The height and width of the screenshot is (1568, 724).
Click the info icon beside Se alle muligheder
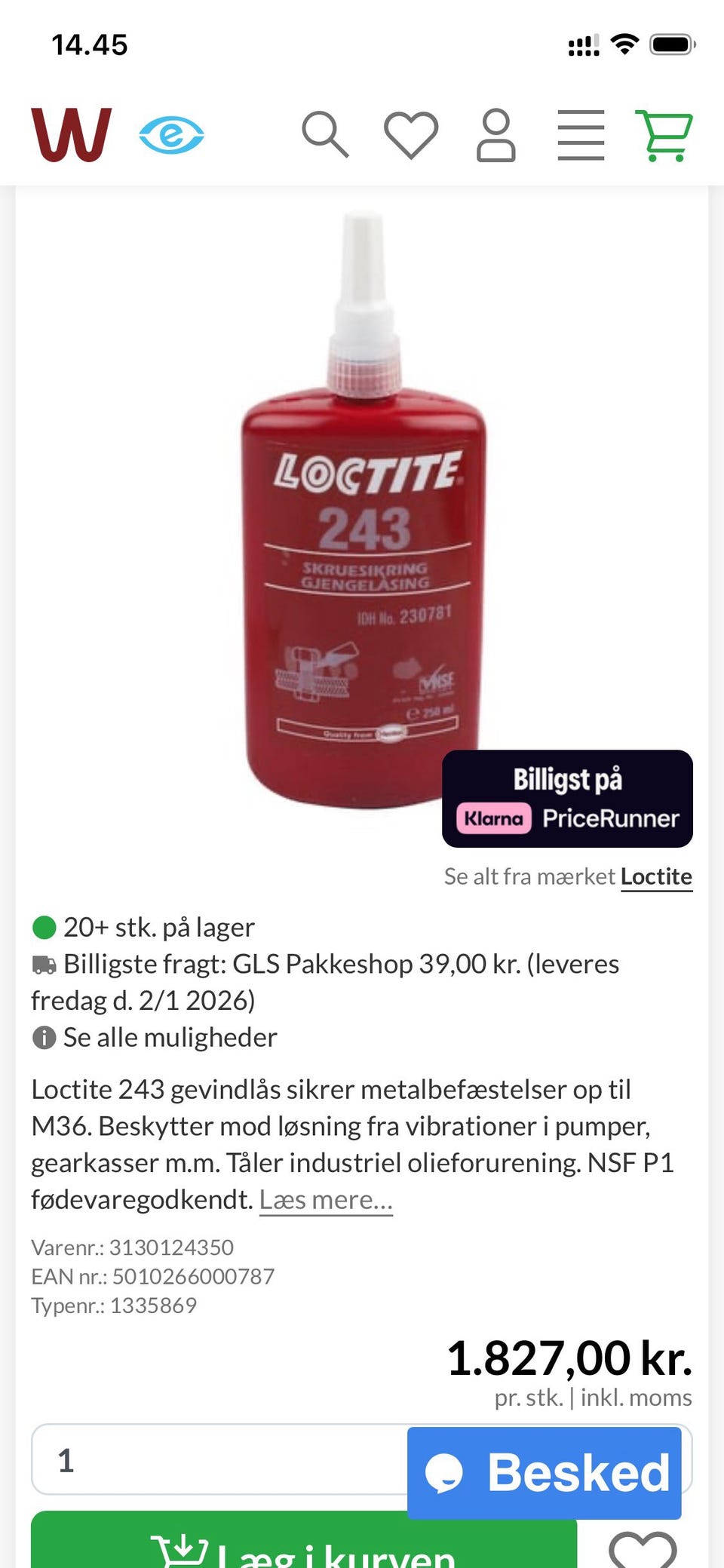[44, 1036]
